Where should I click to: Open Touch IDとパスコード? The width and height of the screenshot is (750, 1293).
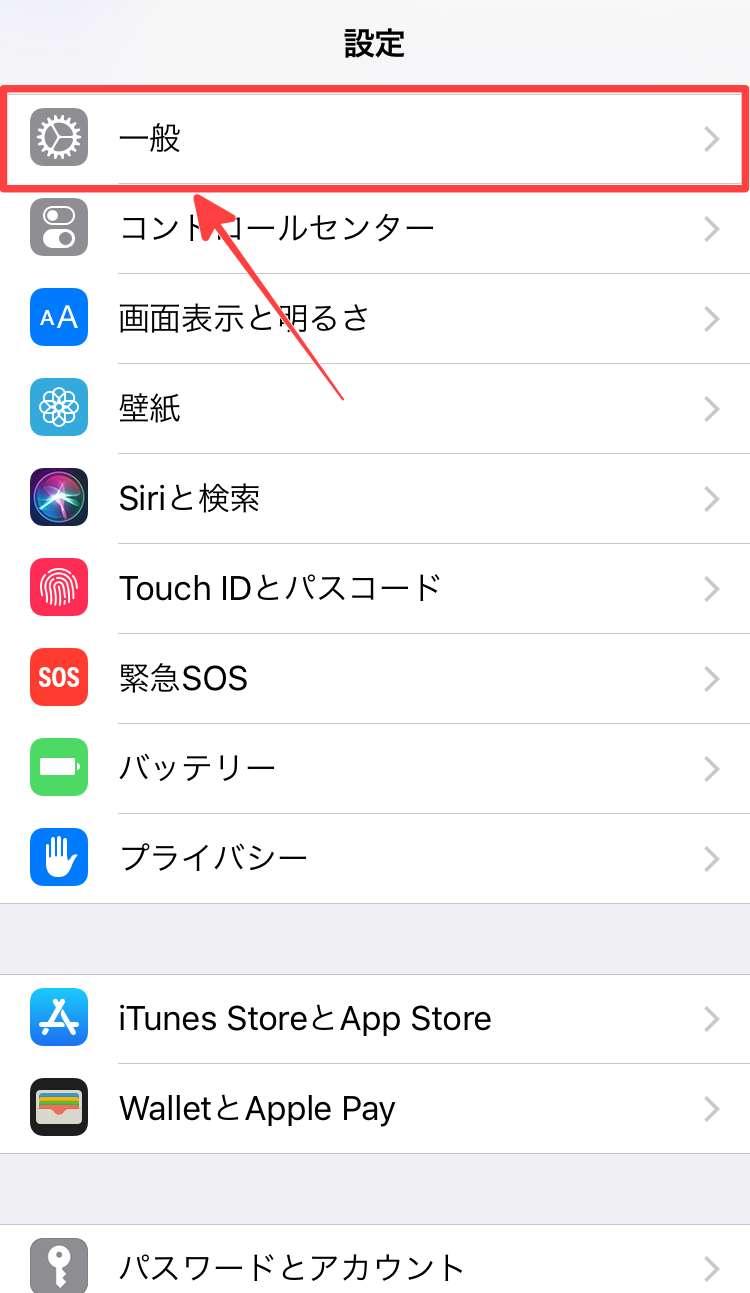click(x=375, y=588)
